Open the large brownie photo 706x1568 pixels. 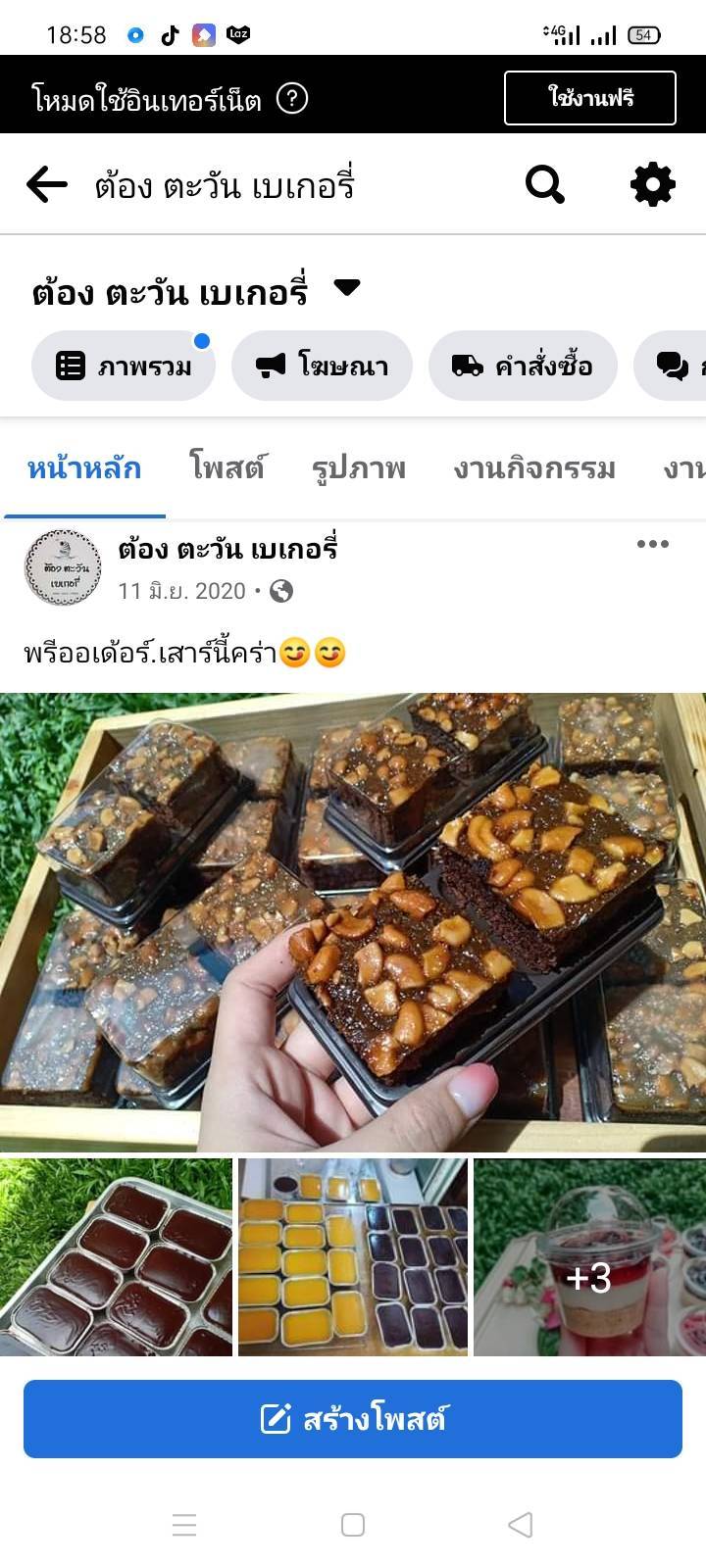click(x=353, y=921)
